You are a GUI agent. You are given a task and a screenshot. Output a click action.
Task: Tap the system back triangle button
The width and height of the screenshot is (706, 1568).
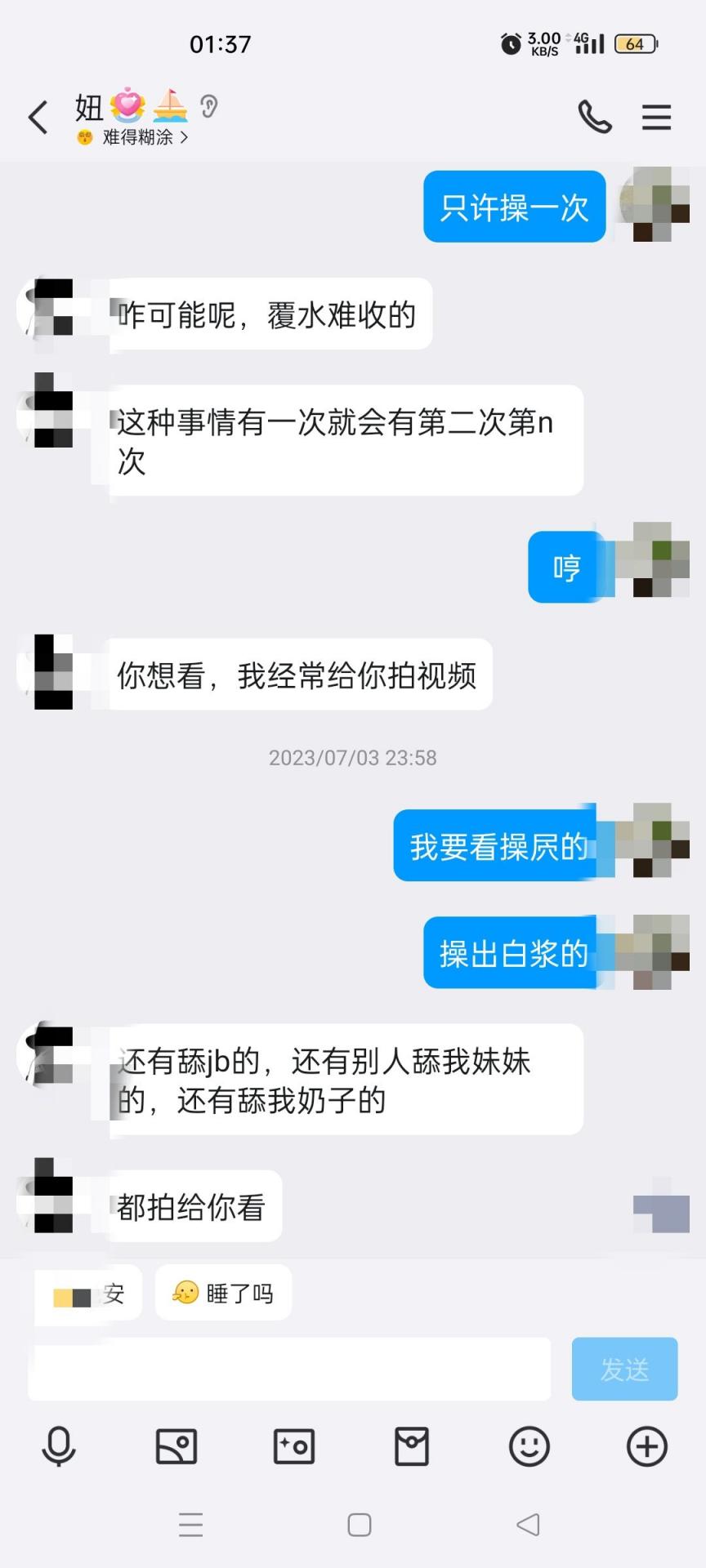[x=528, y=1525]
